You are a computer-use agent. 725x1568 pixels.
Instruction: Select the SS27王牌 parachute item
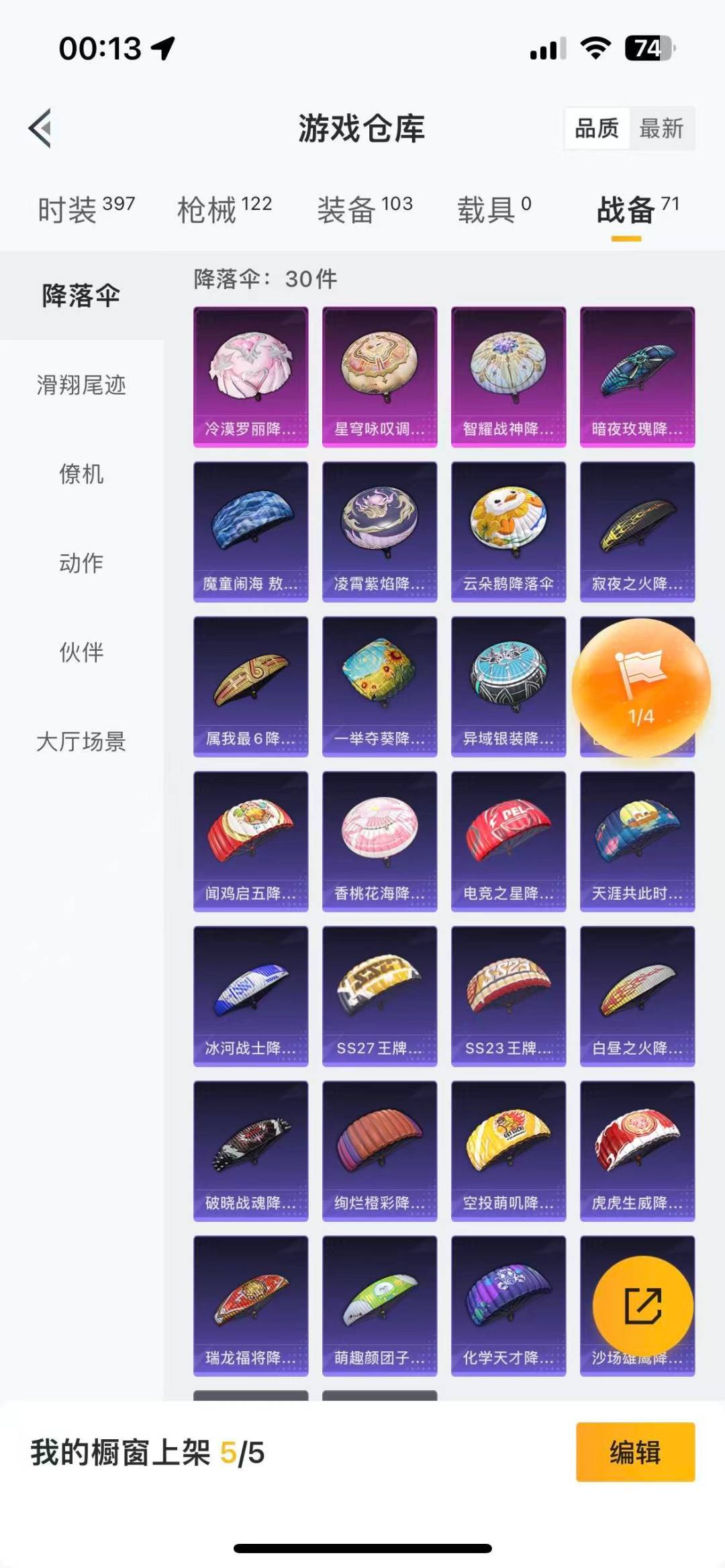tap(380, 996)
